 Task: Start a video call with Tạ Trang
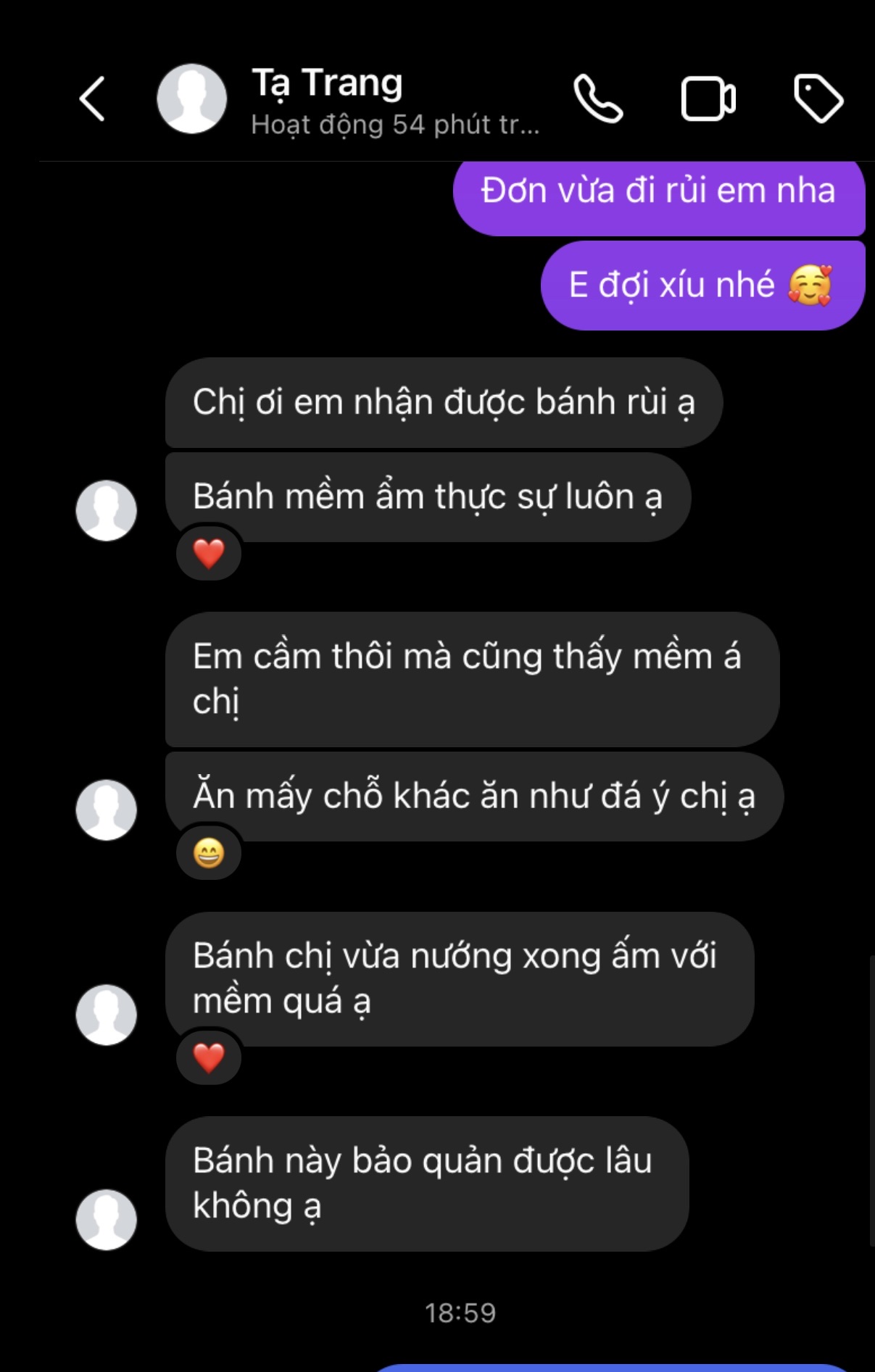pos(708,99)
